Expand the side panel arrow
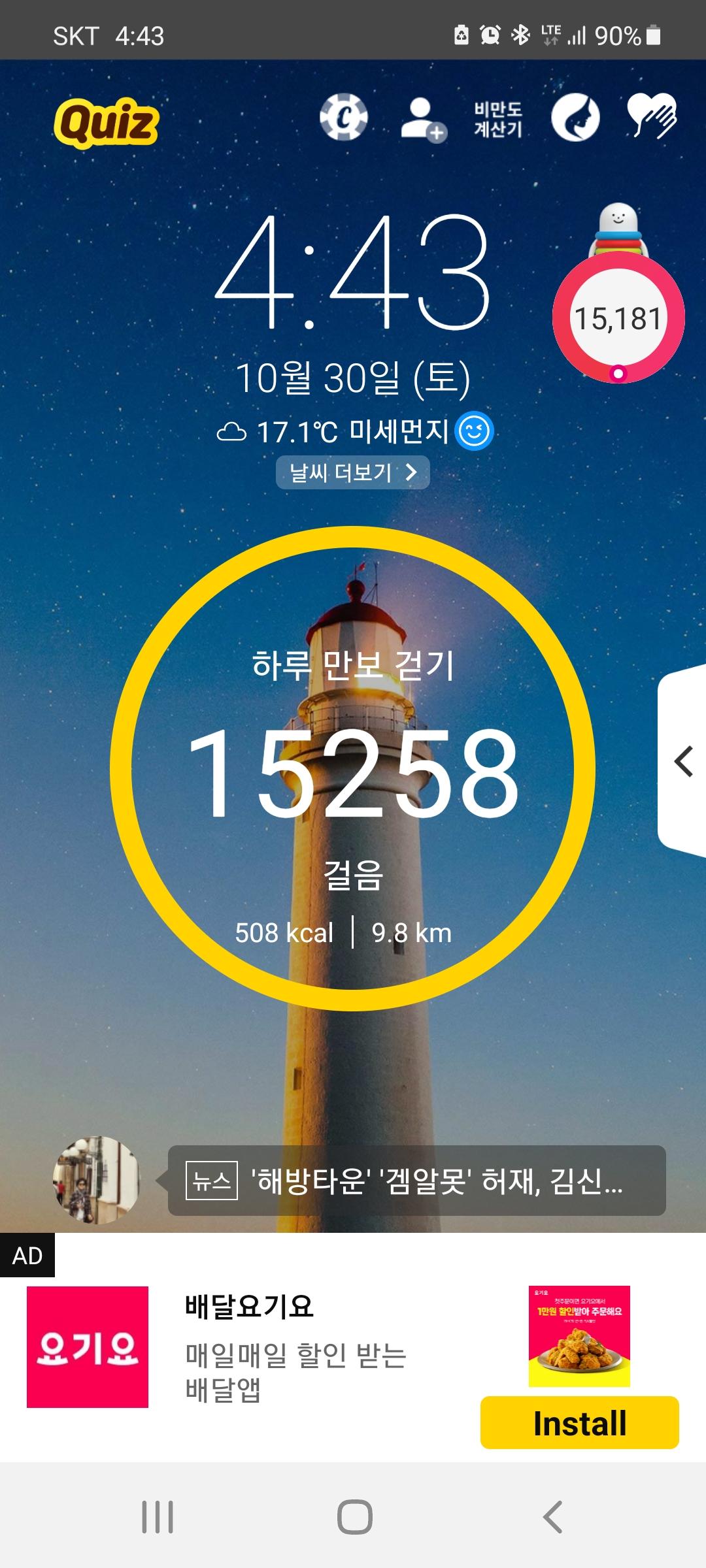 pos(683,762)
